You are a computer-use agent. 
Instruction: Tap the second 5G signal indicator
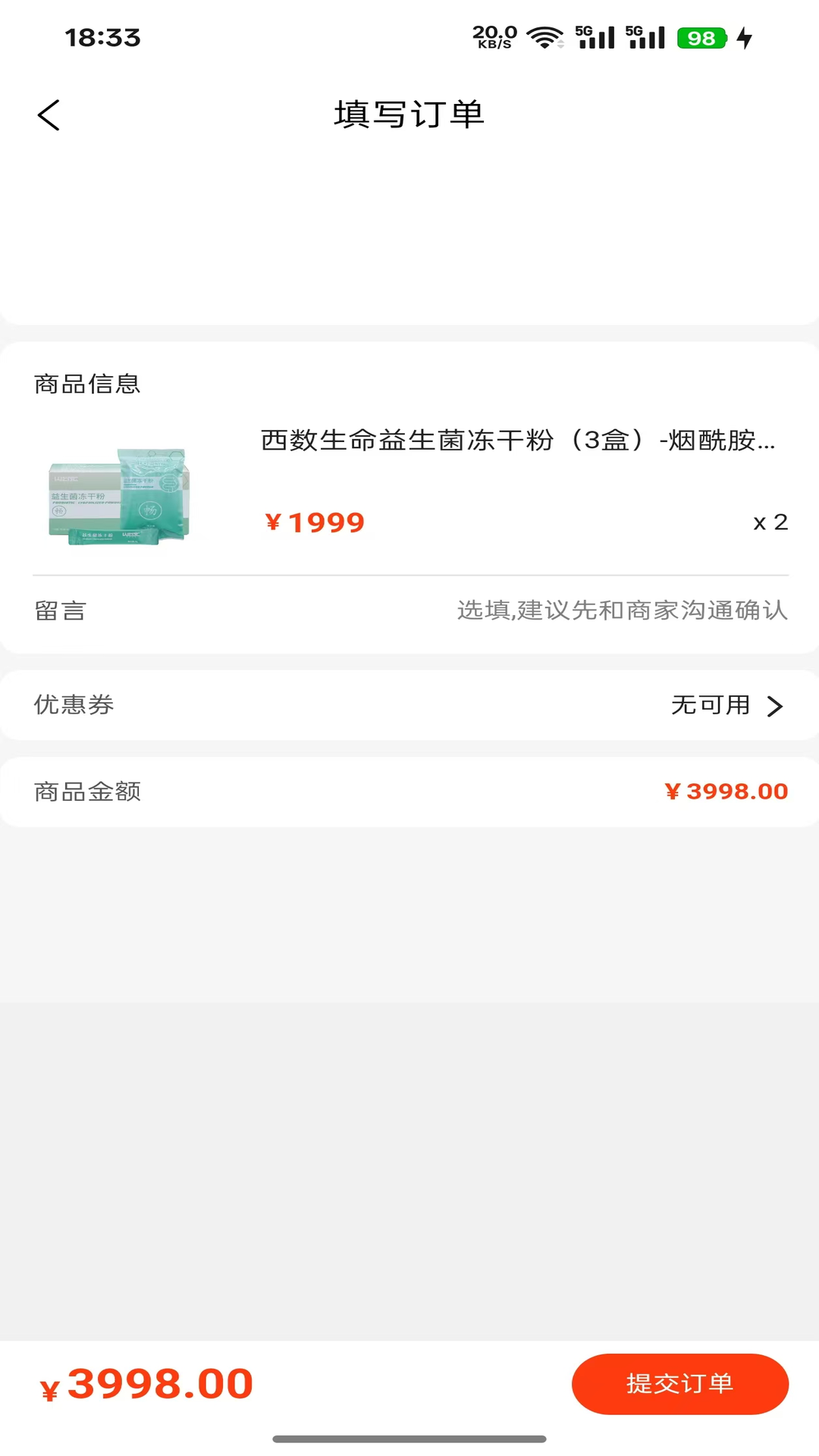[x=646, y=36]
